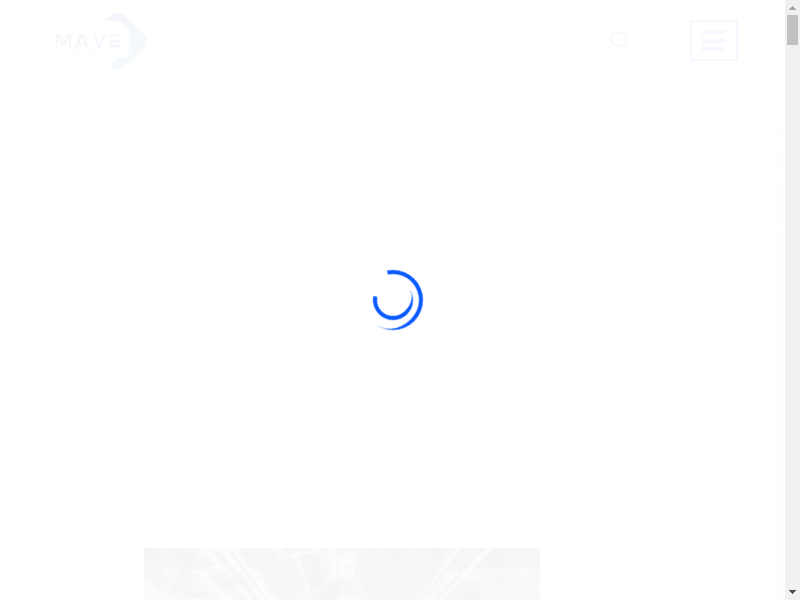Open the Mave logo home link
The width and height of the screenshot is (800, 600).
tap(101, 41)
